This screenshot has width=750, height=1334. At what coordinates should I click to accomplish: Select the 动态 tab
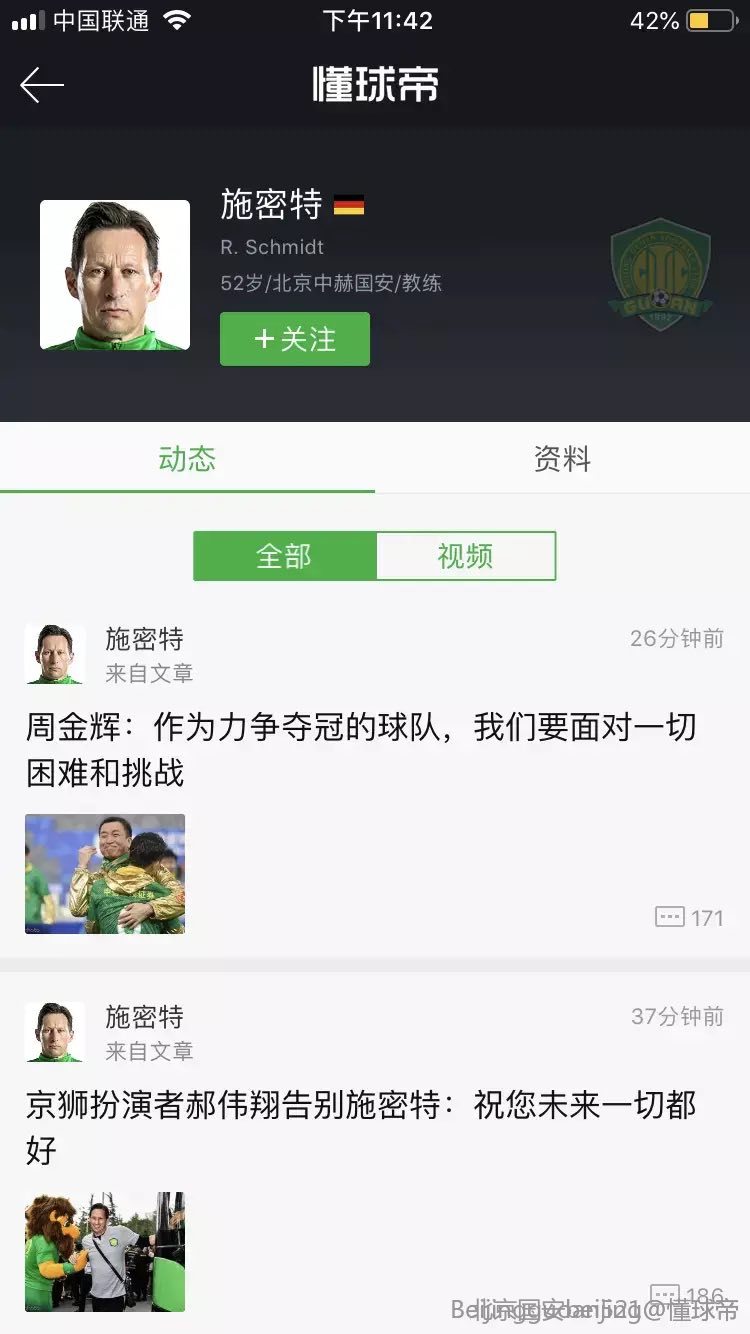tap(187, 459)
